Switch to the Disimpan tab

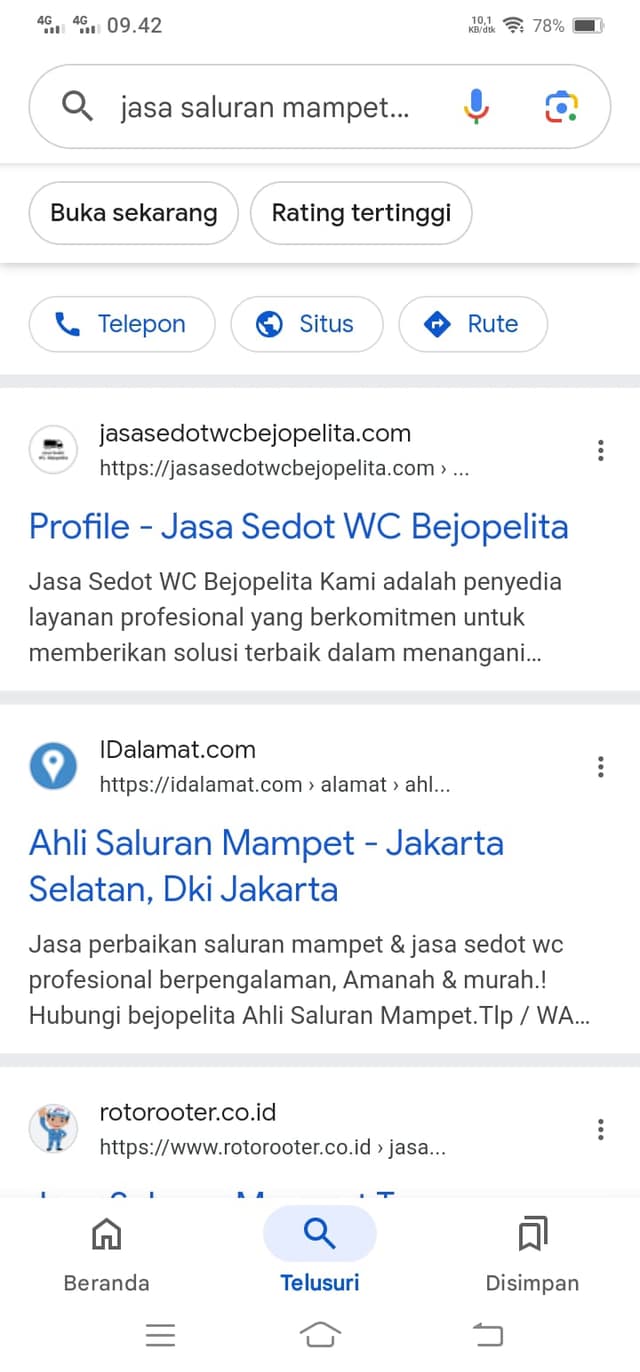[x=532, y=1254]
